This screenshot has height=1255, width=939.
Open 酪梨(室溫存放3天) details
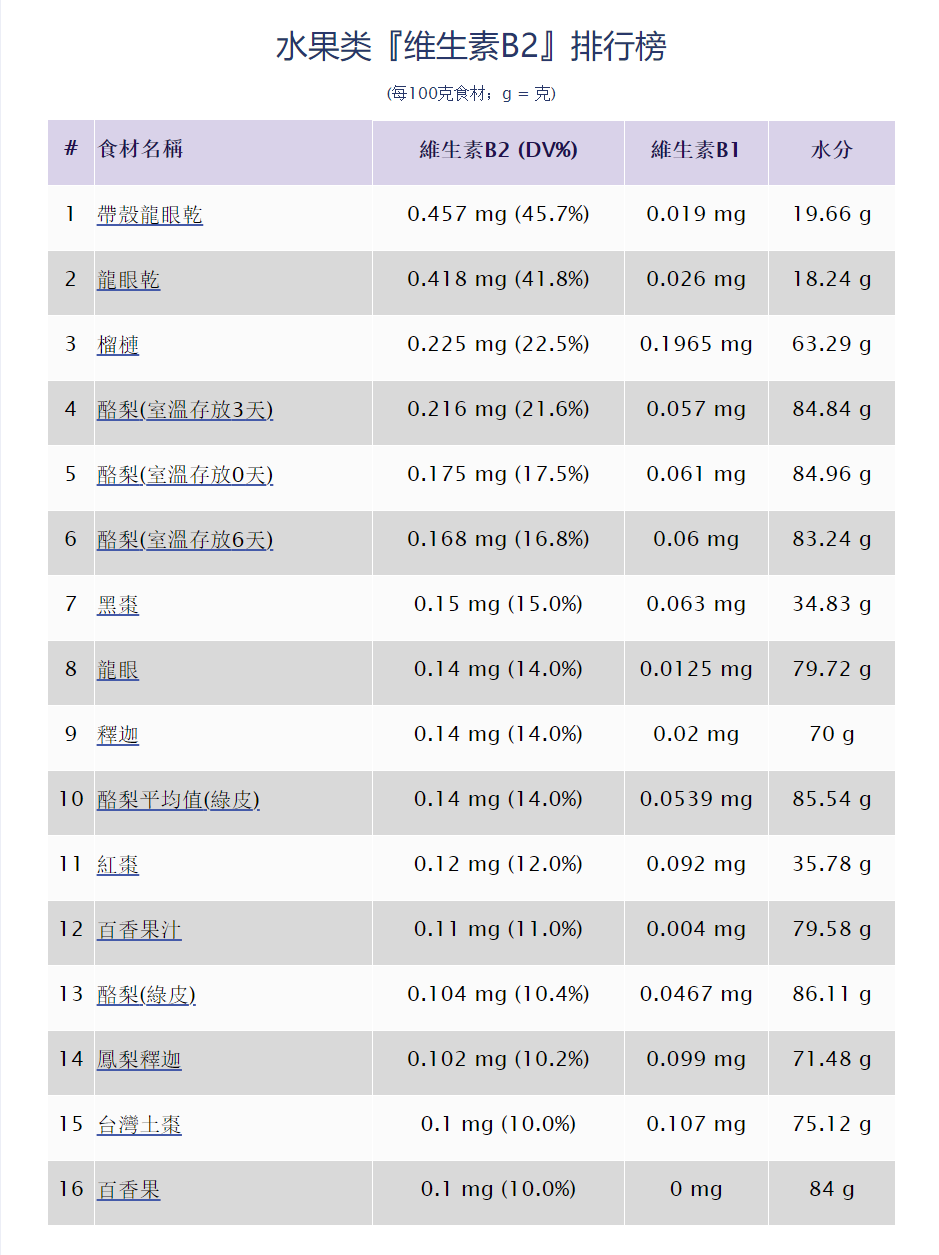185,410
